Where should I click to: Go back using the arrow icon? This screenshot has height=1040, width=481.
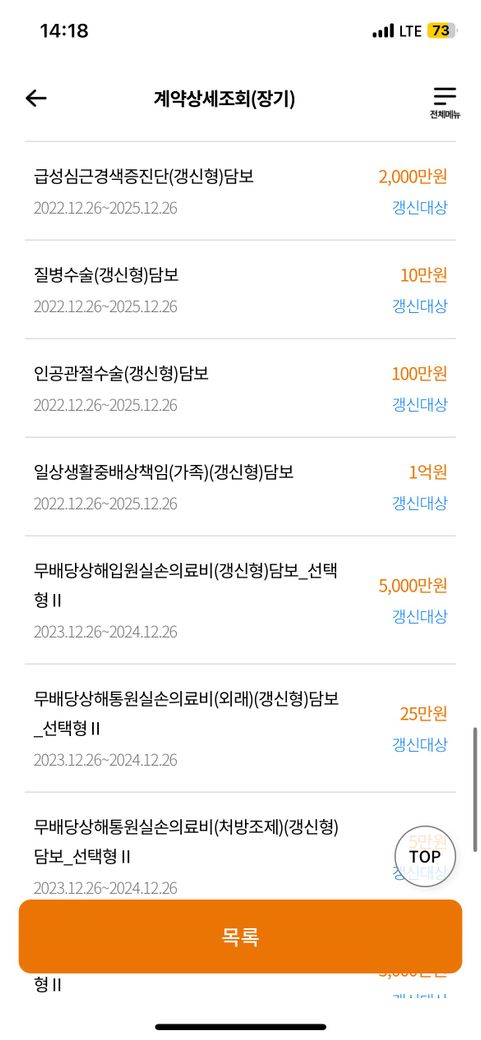pyautogui.click(x=36, y=99)
